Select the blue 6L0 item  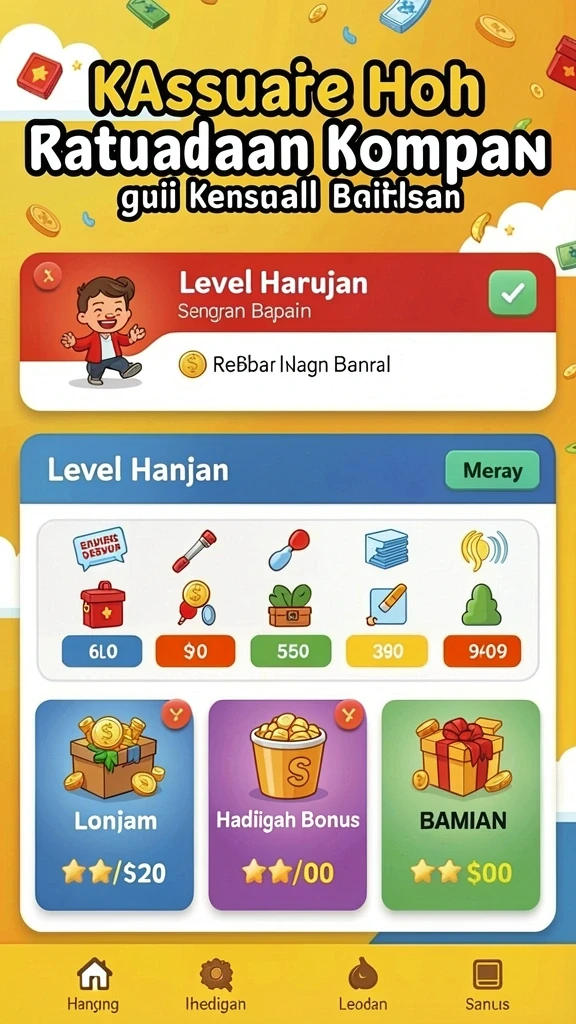click(x=102, y=651)
